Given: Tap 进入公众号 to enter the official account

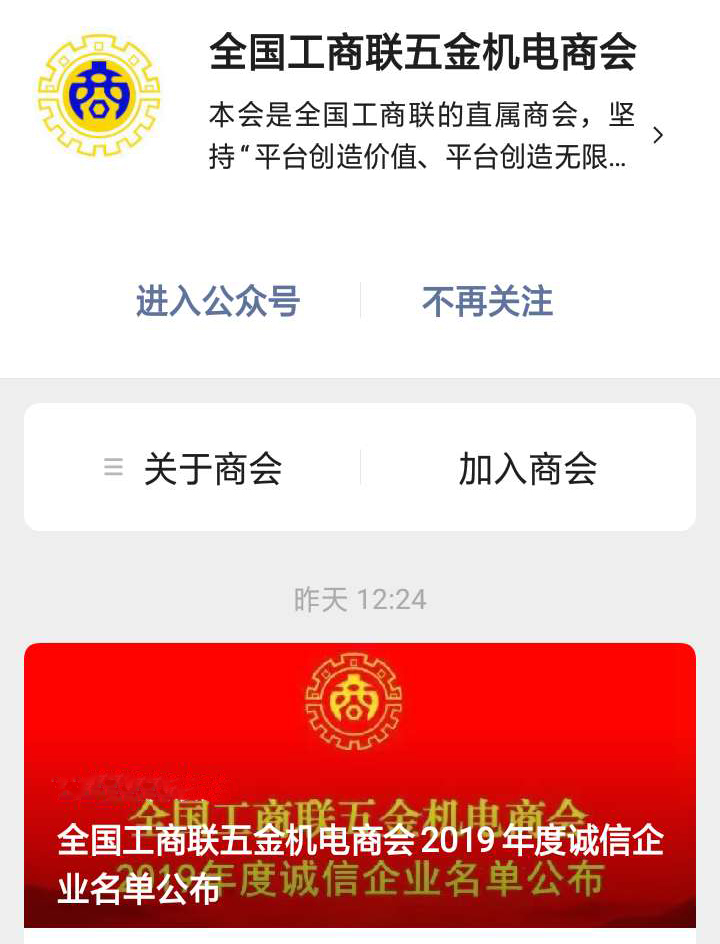Looking at the screenshot, I should coord(217,301).
